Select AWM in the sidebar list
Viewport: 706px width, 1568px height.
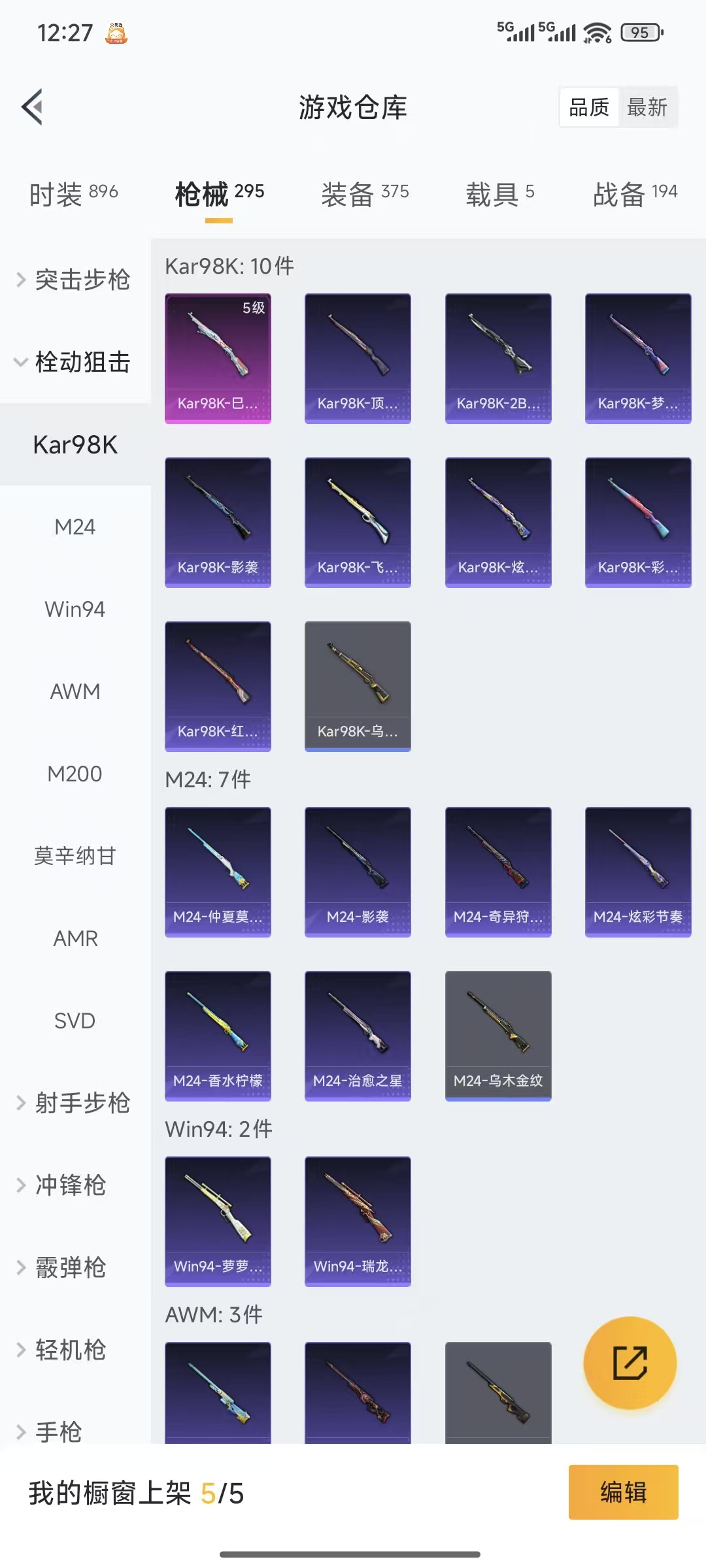(x=75, y=691)
